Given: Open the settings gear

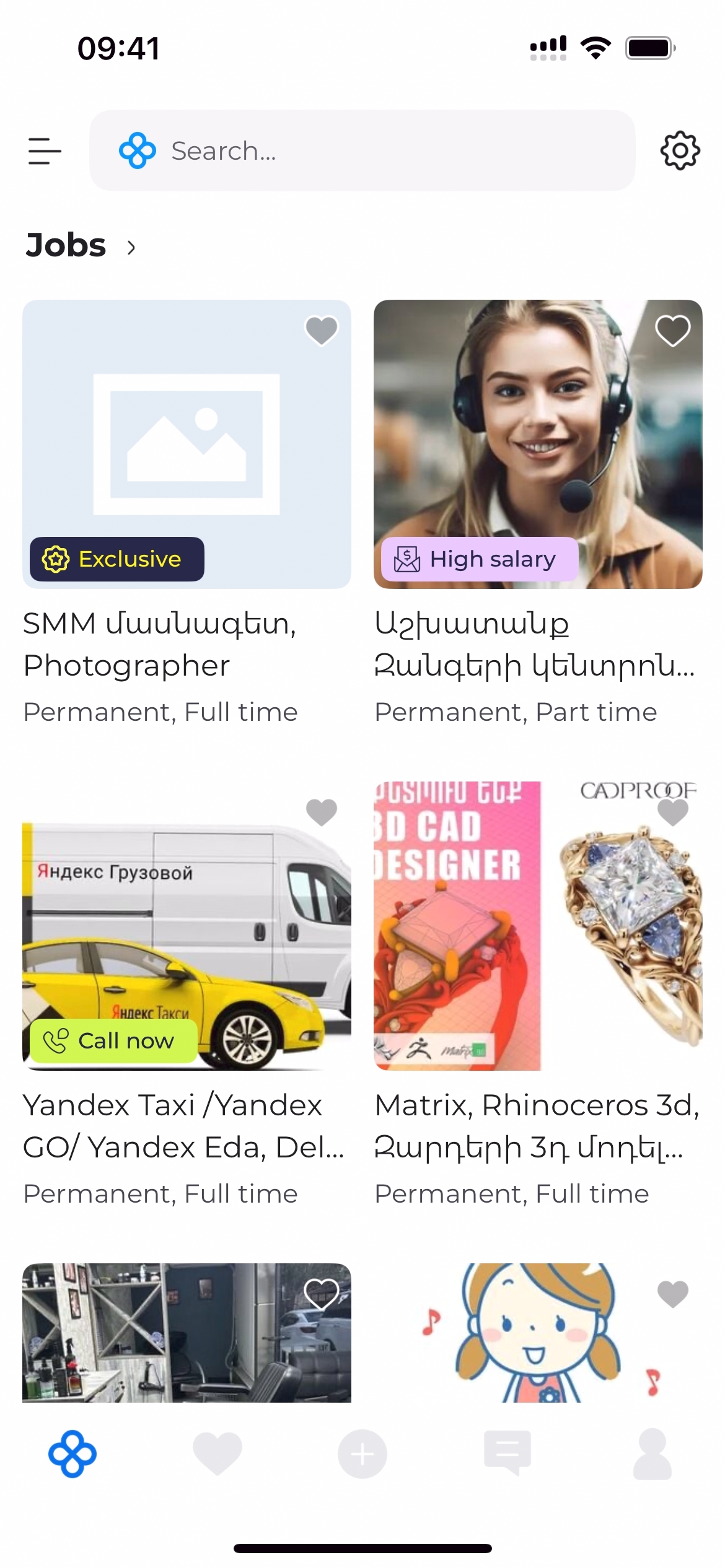Looking at the screenshot, I should tap(680, 150).
